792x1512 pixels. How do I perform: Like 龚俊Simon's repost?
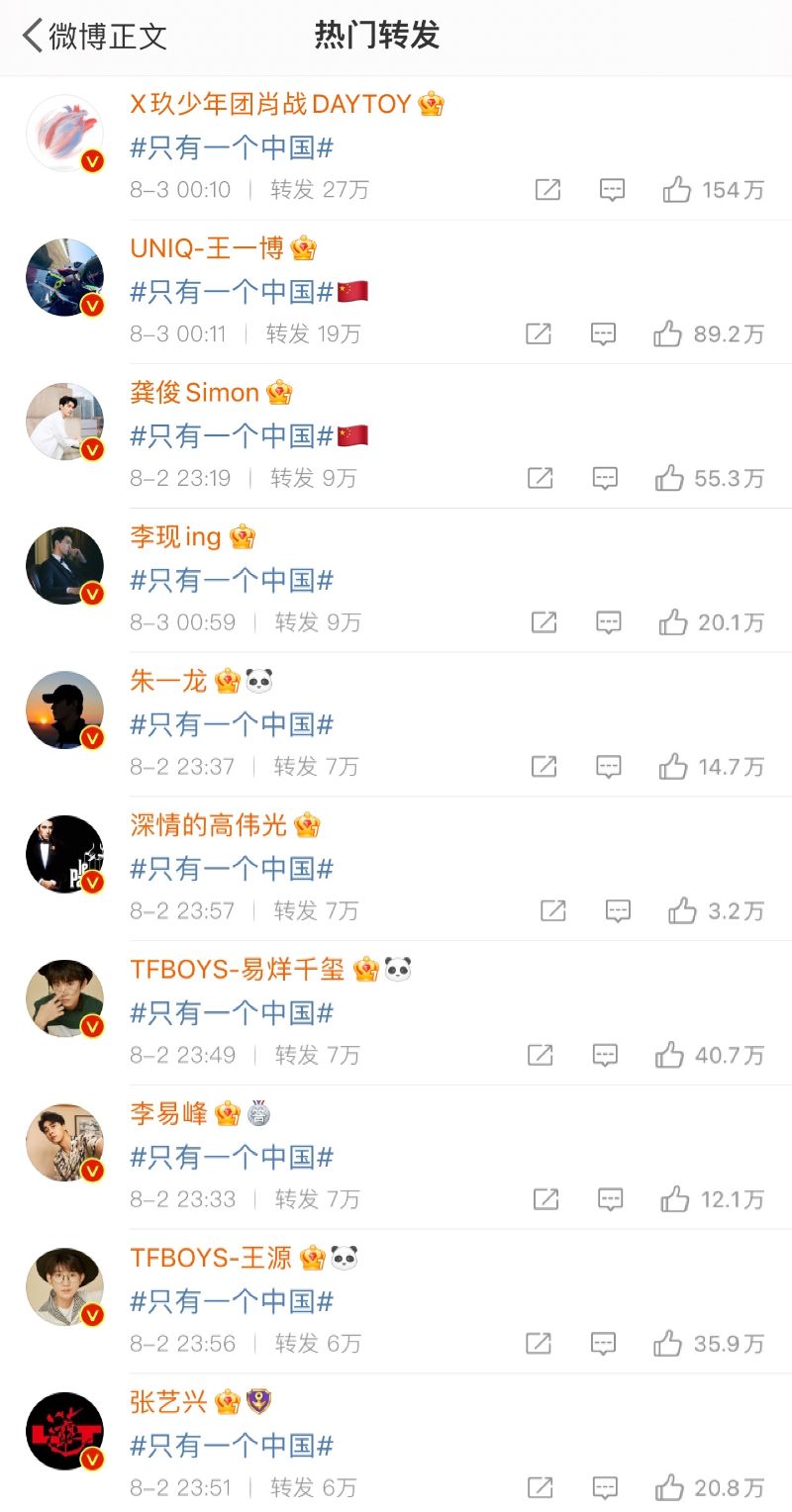669,479
